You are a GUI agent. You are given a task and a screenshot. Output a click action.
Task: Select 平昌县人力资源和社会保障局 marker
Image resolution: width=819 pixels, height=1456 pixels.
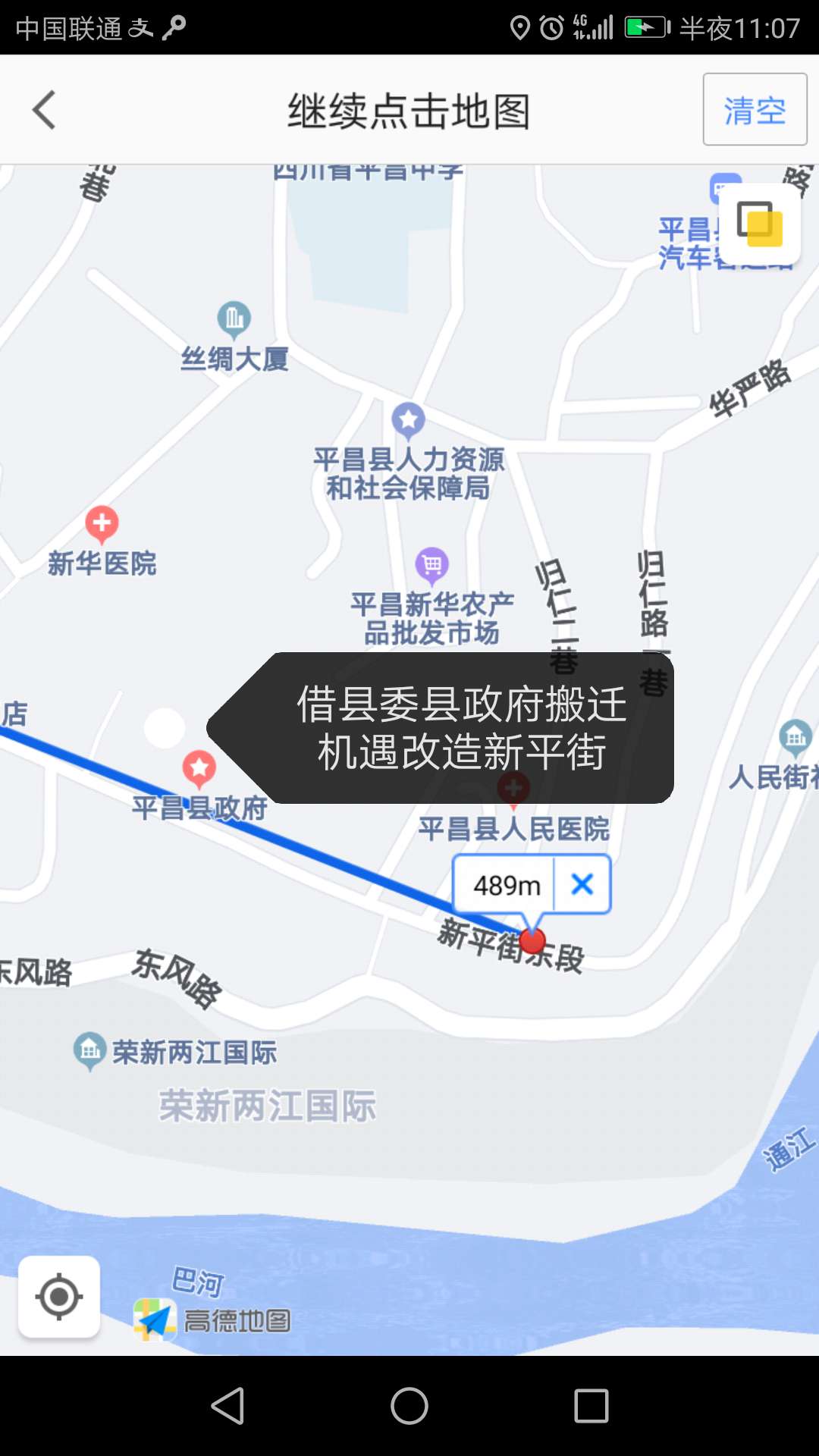click(408, 420)
